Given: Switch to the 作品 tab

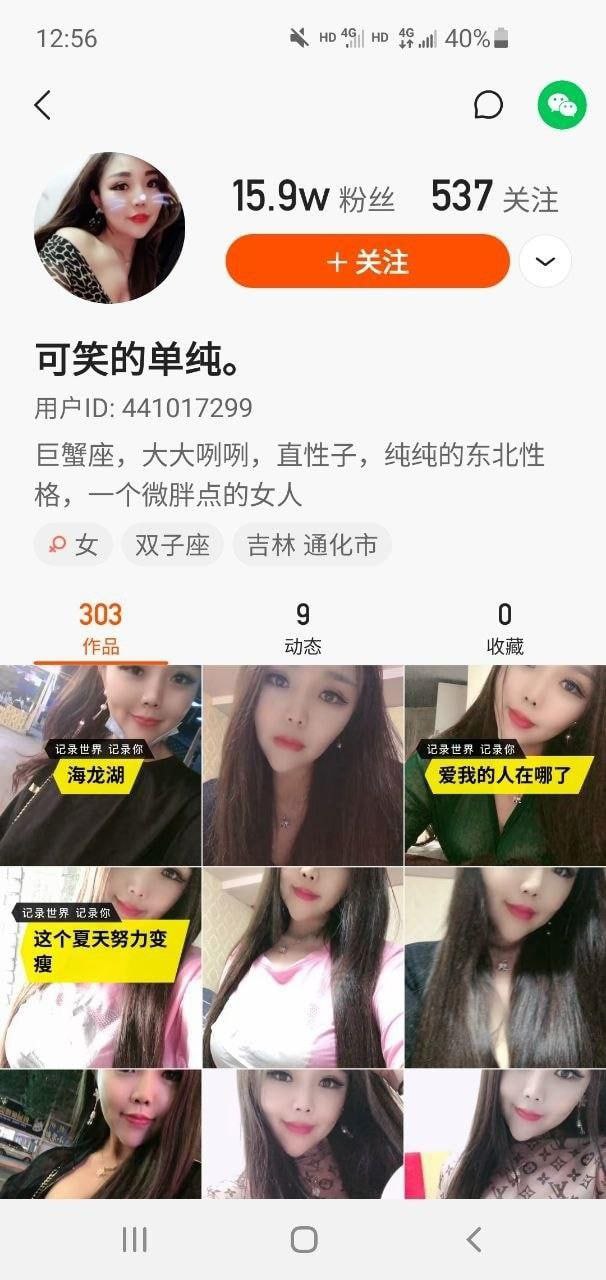Looking at the screenshot, I should pyautogui.click(x=100, y=629).
